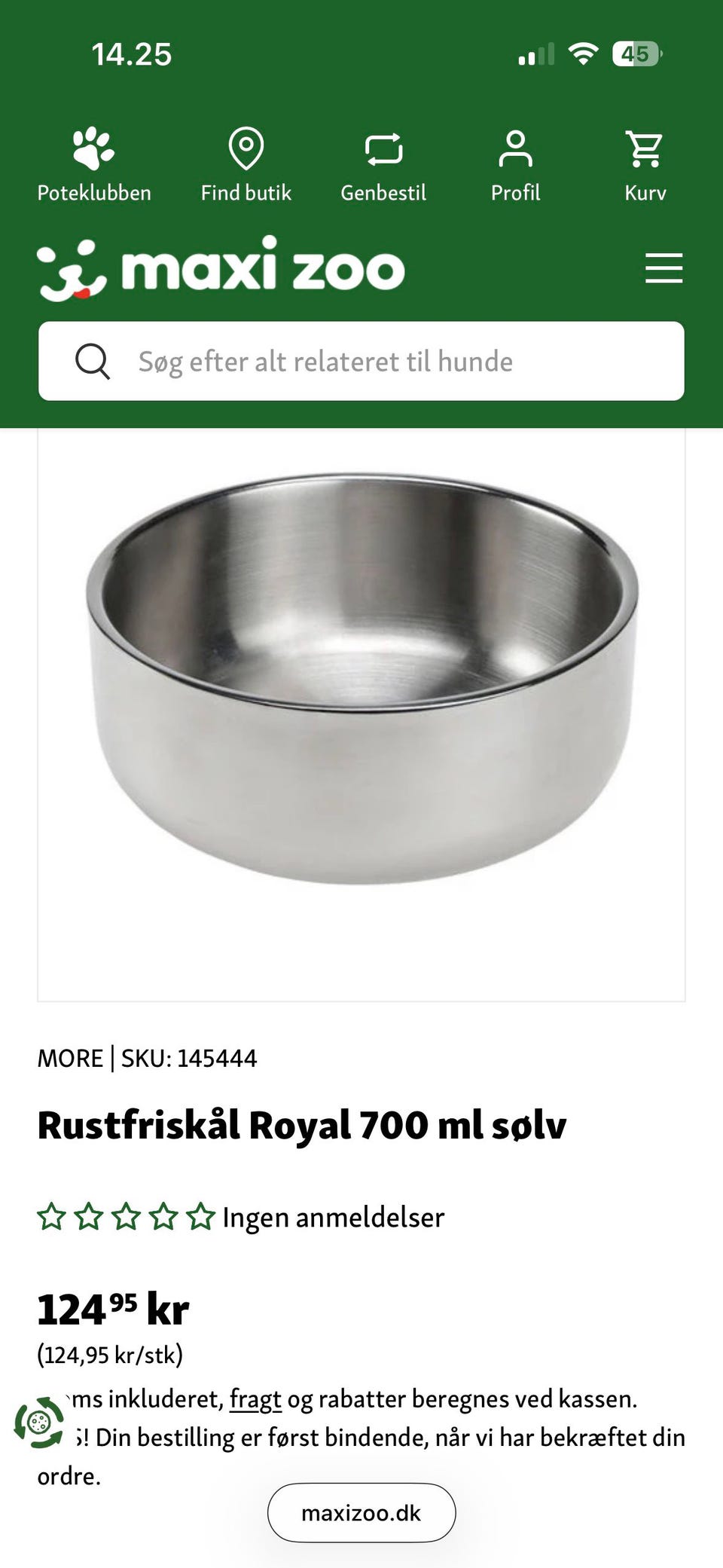Open the green cookie settings icon
This screenshot has width=723, height=1568.
[39, 1422]
